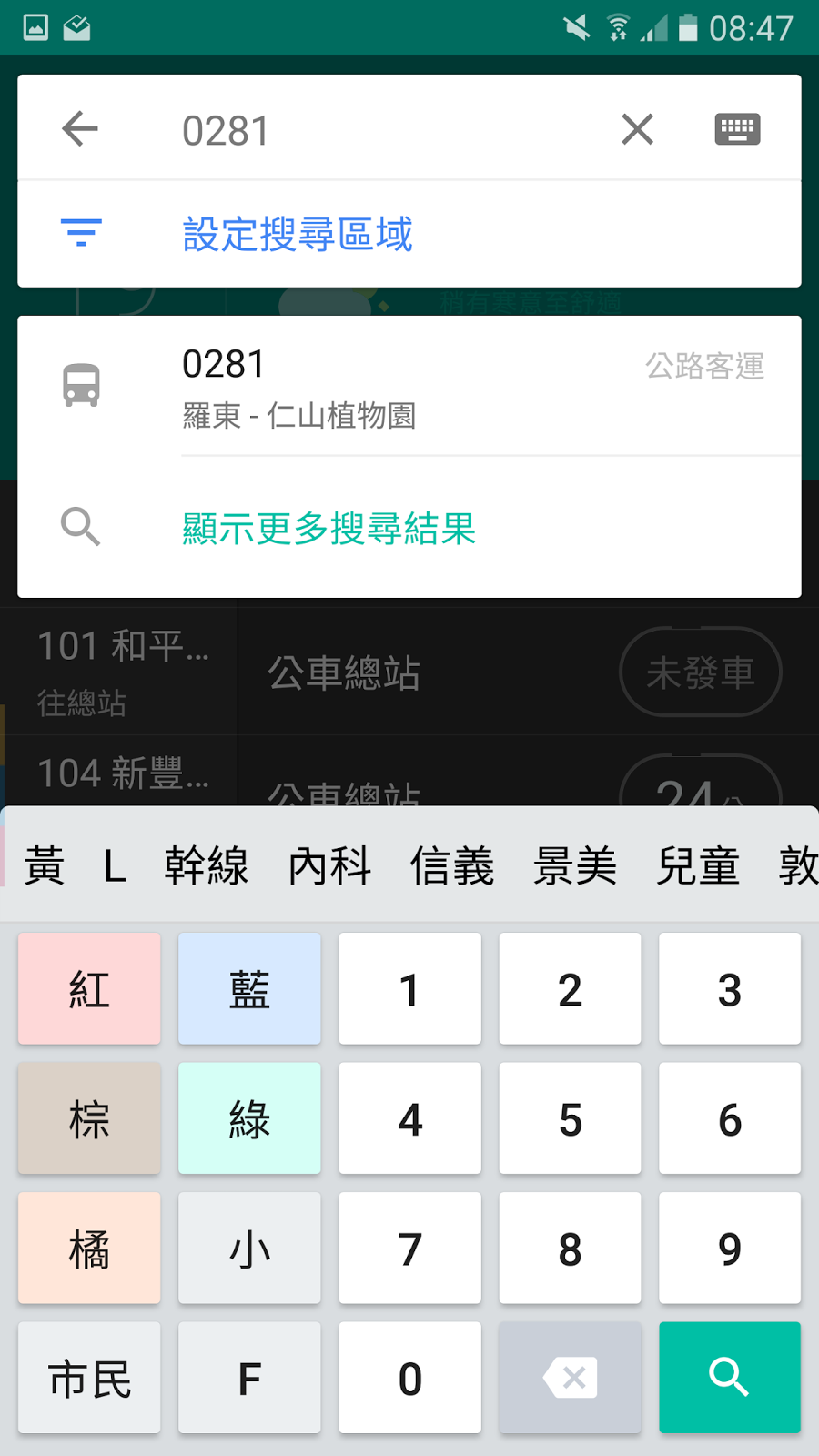The image size is (819, 1456).
Task: Choose the 景美 suggestion chip
Action: coord(575,865)
